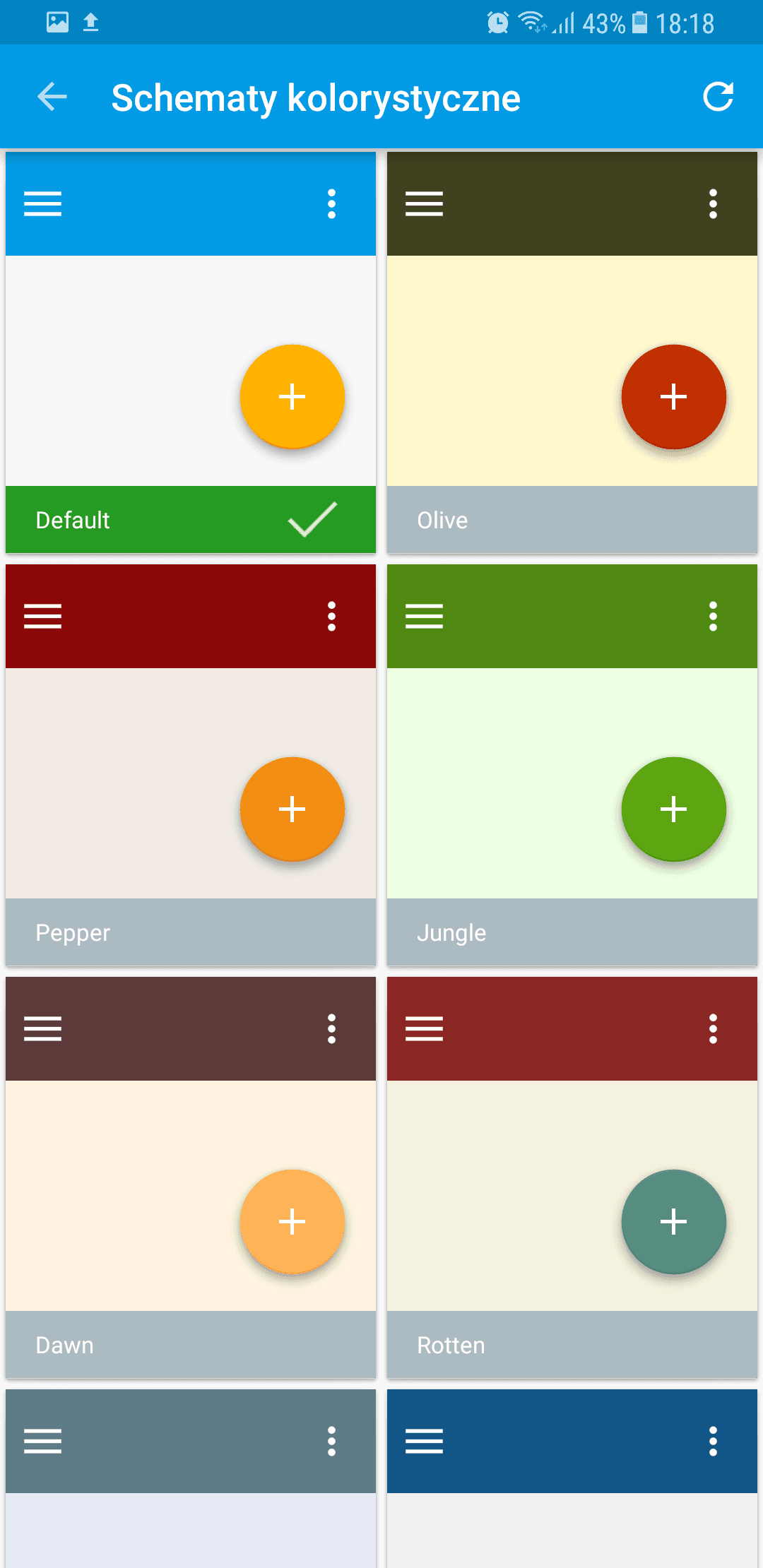
Task: Choose the Olive color scheme
Action: click(572, 352)
